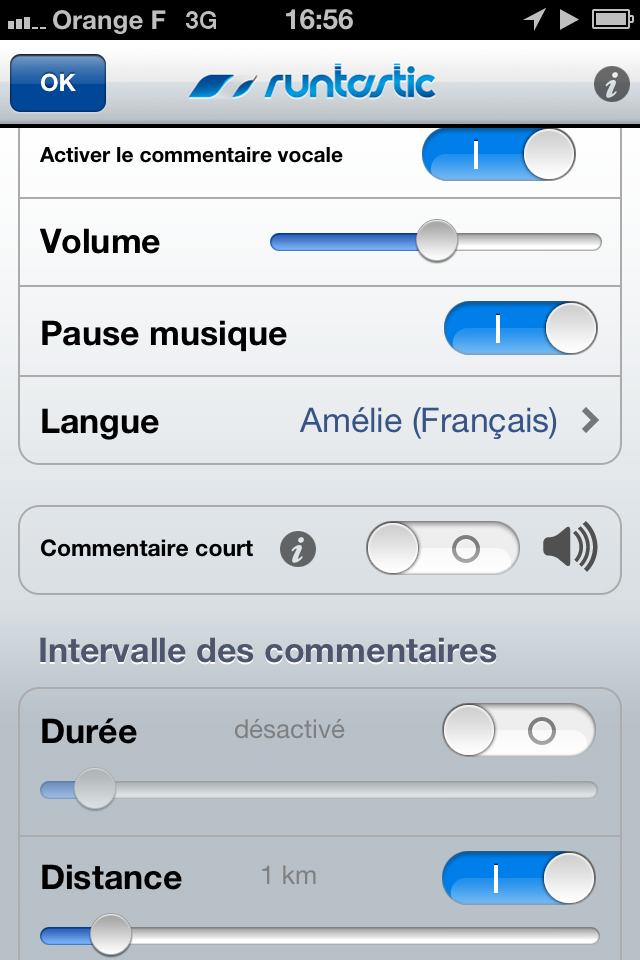
Task: Enable the Durée interval switch
Action: click(519, 731)
